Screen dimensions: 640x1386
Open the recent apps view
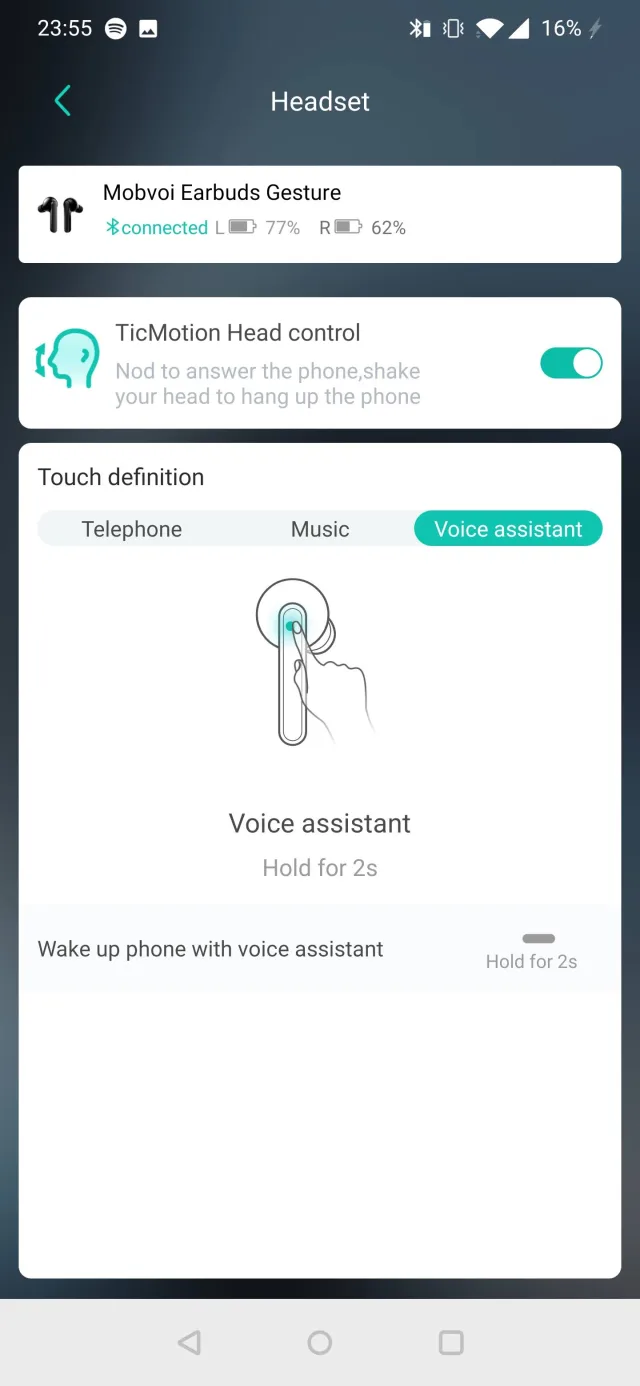(451, 1342)
